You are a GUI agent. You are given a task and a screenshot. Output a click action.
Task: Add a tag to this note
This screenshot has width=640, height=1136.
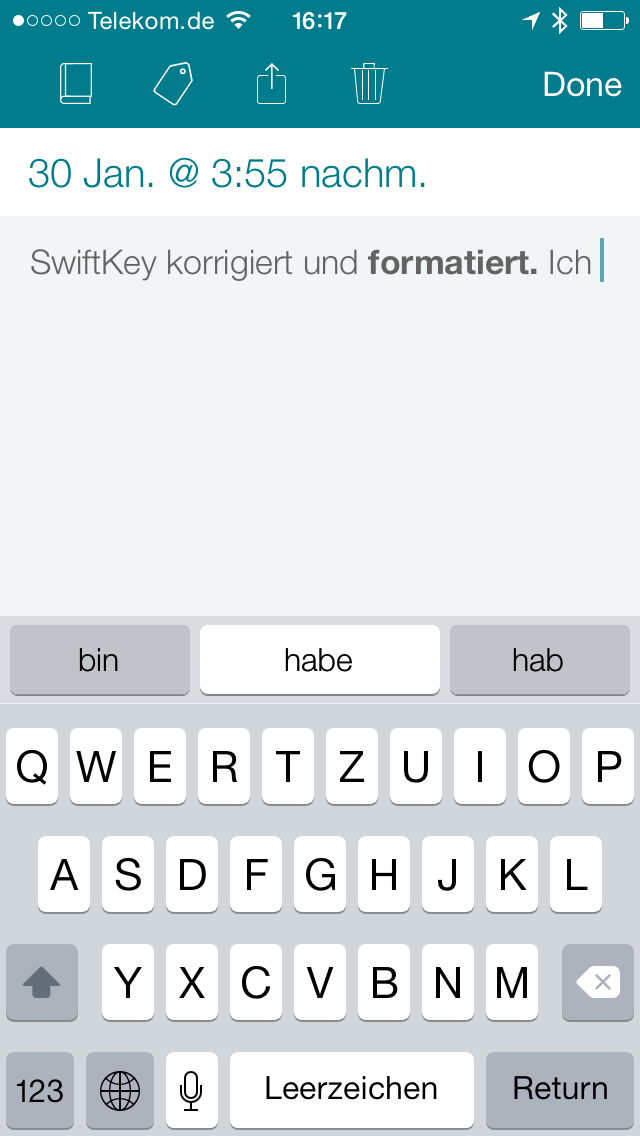coord(173,84)
